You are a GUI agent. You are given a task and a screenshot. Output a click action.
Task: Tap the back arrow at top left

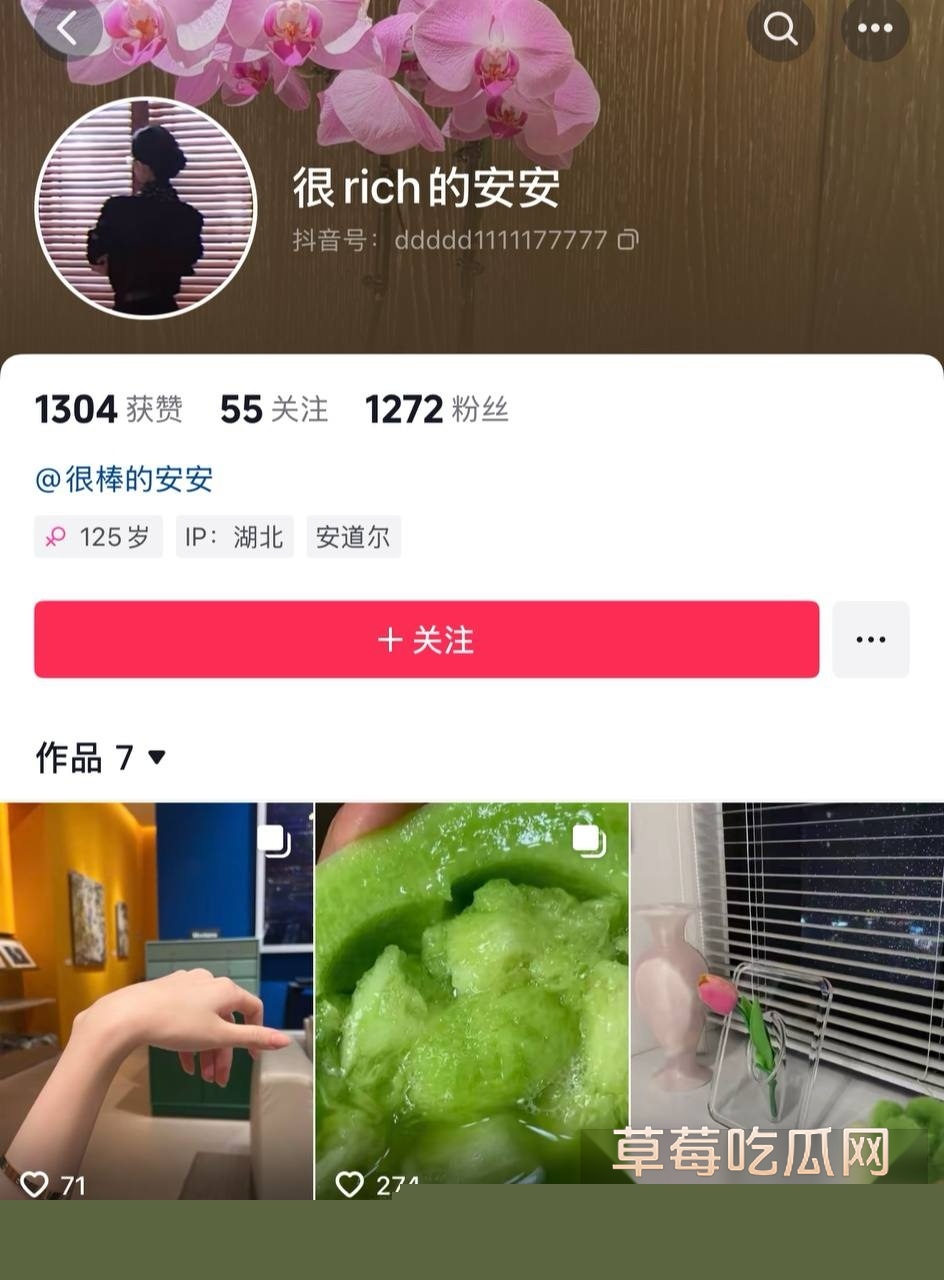68,29
